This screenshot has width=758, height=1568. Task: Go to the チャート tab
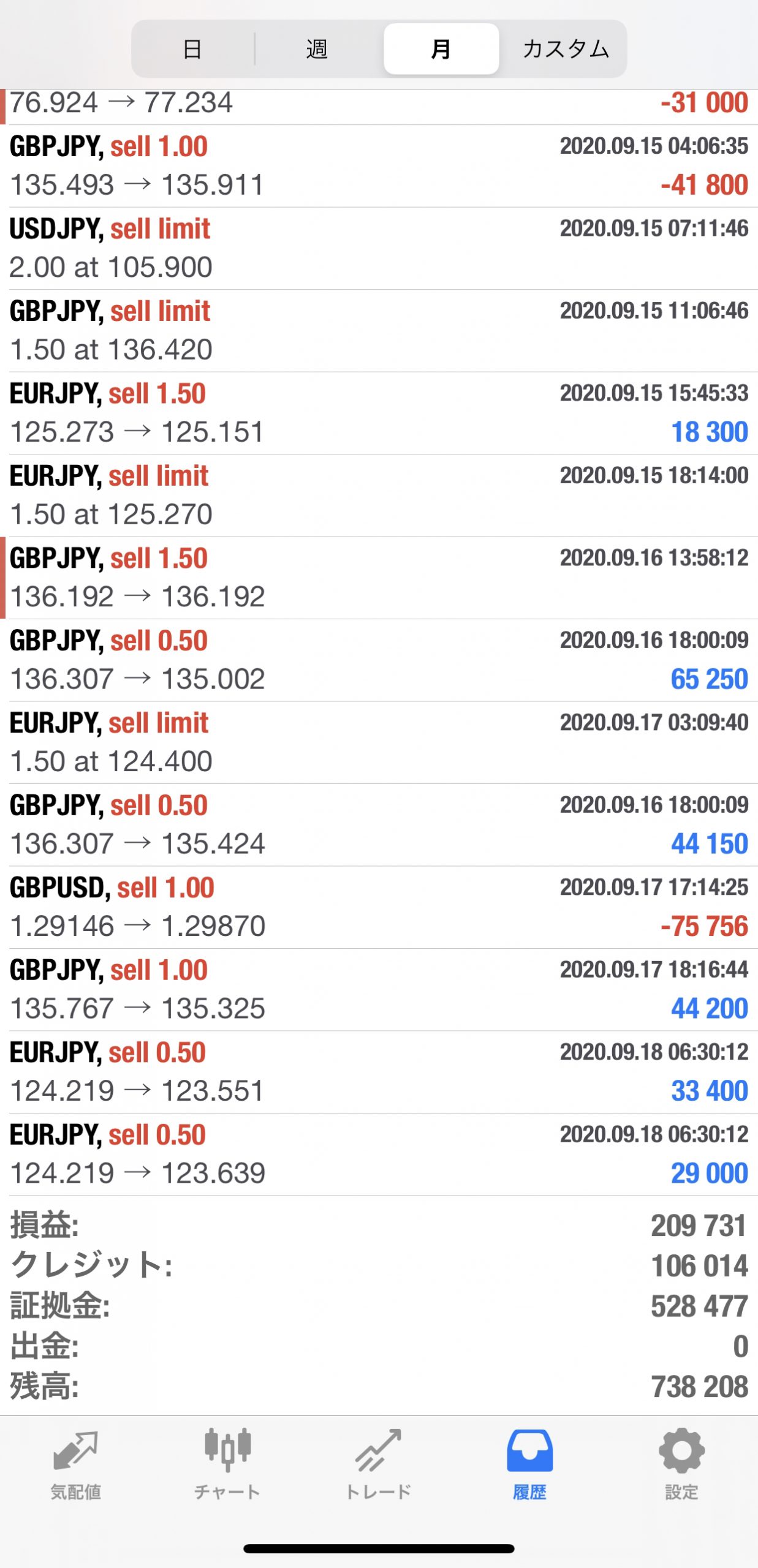(227, 1465)
